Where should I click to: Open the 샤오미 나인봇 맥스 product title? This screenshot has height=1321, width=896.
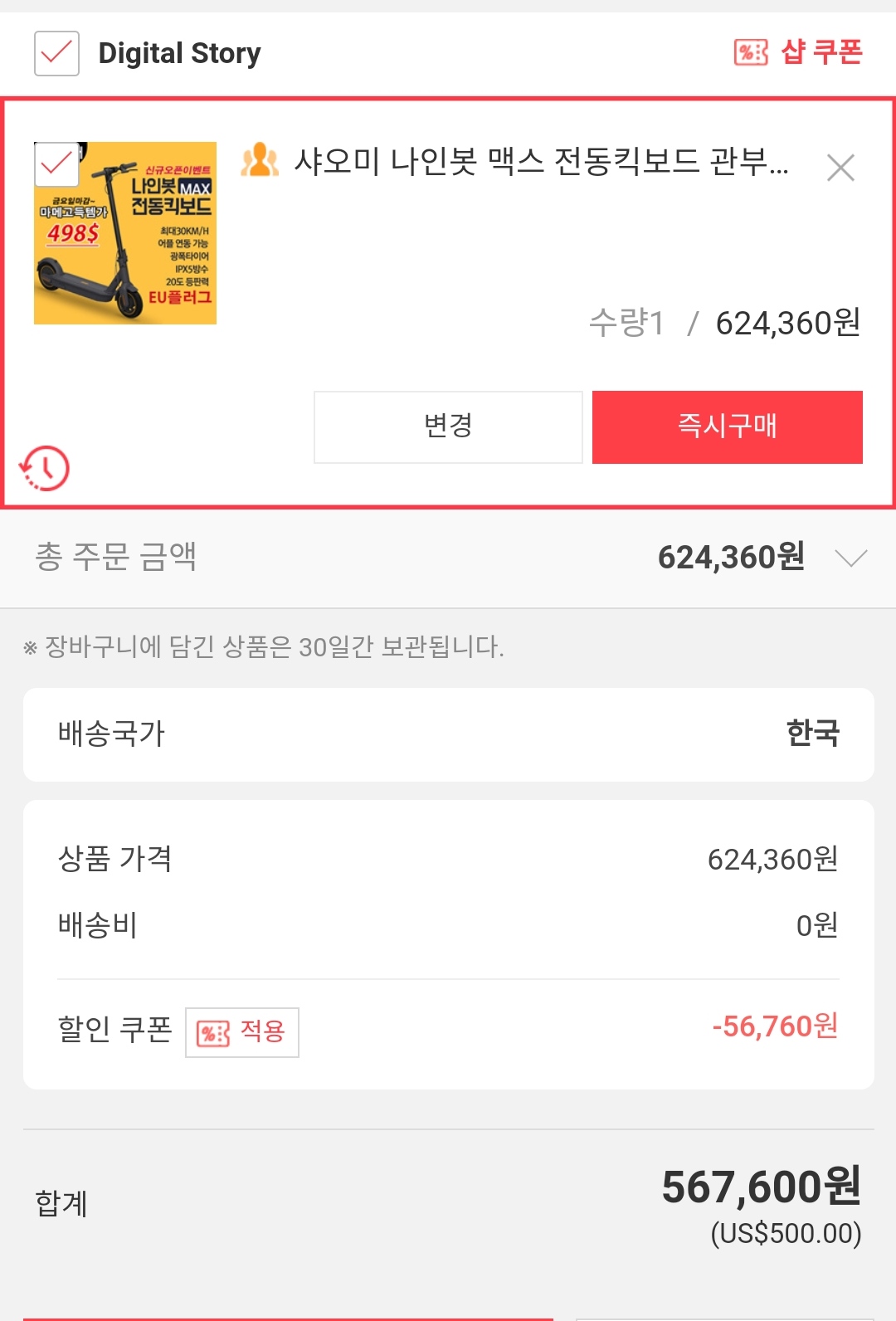[x=539, y=162]
